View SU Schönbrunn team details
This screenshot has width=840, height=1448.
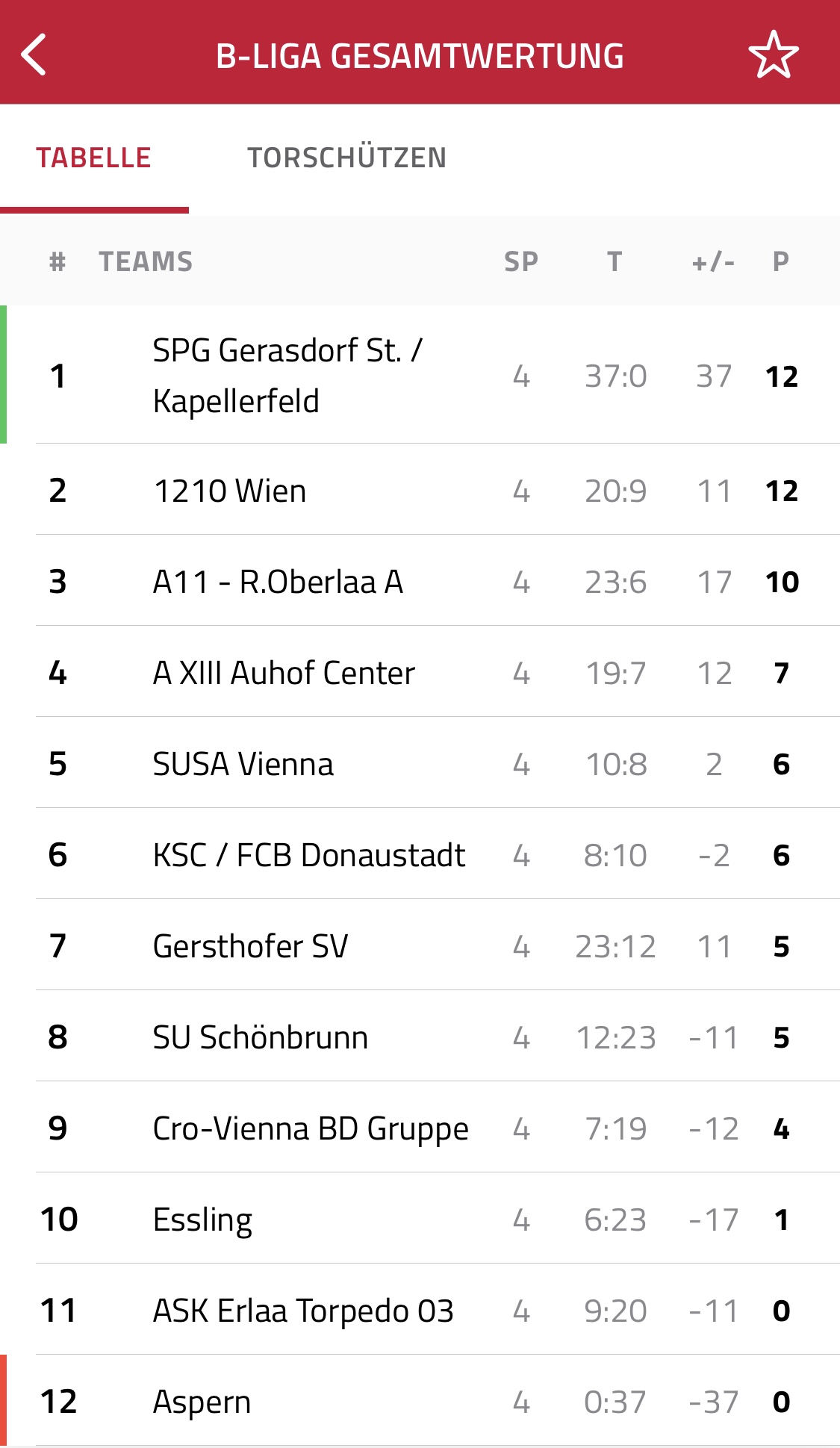tap(420, 1037)
